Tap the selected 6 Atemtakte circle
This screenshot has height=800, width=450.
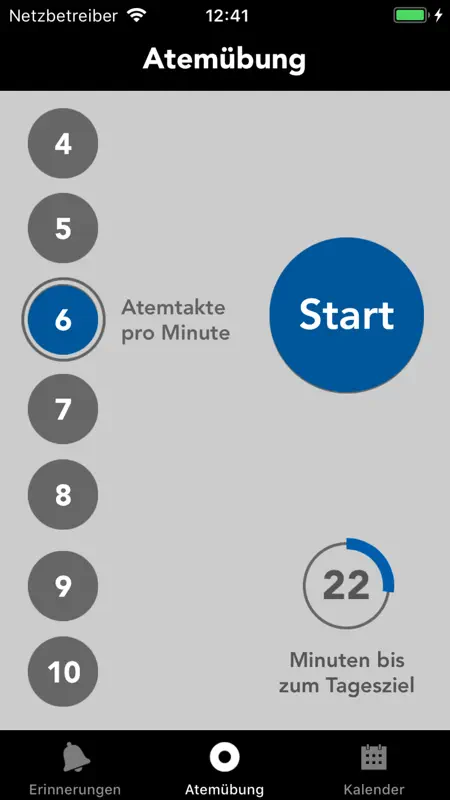[x=63, y=319]
